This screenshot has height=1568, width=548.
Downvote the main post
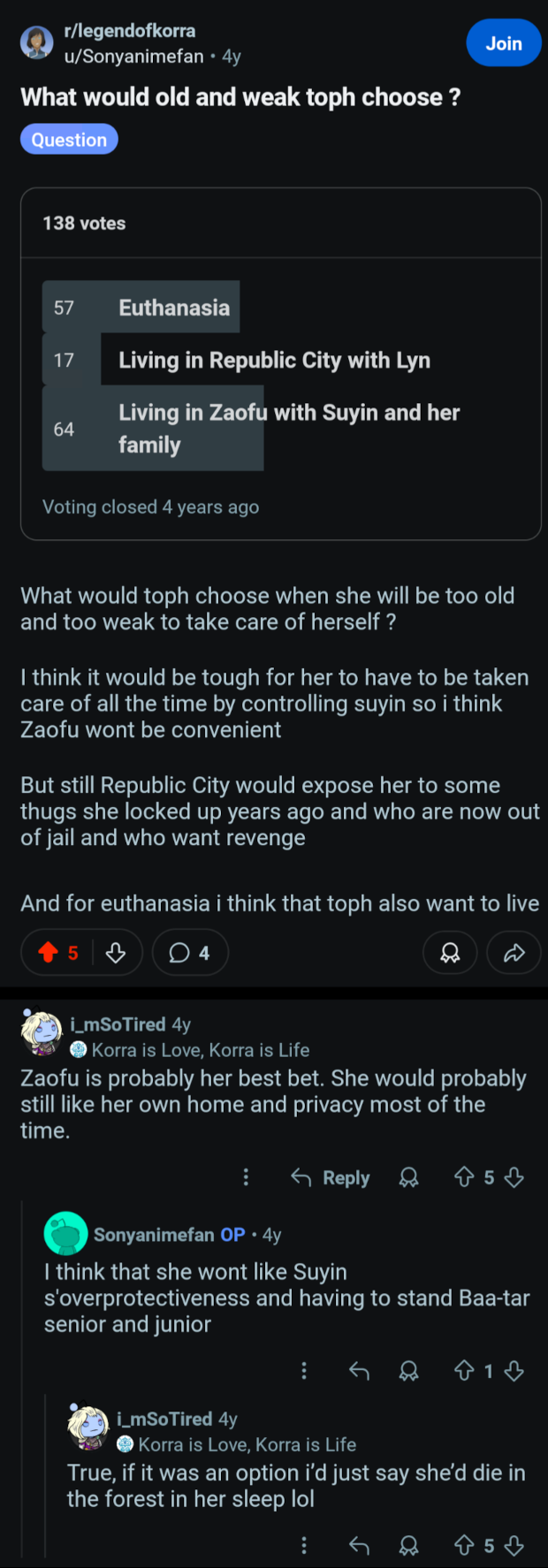[116, 953]
